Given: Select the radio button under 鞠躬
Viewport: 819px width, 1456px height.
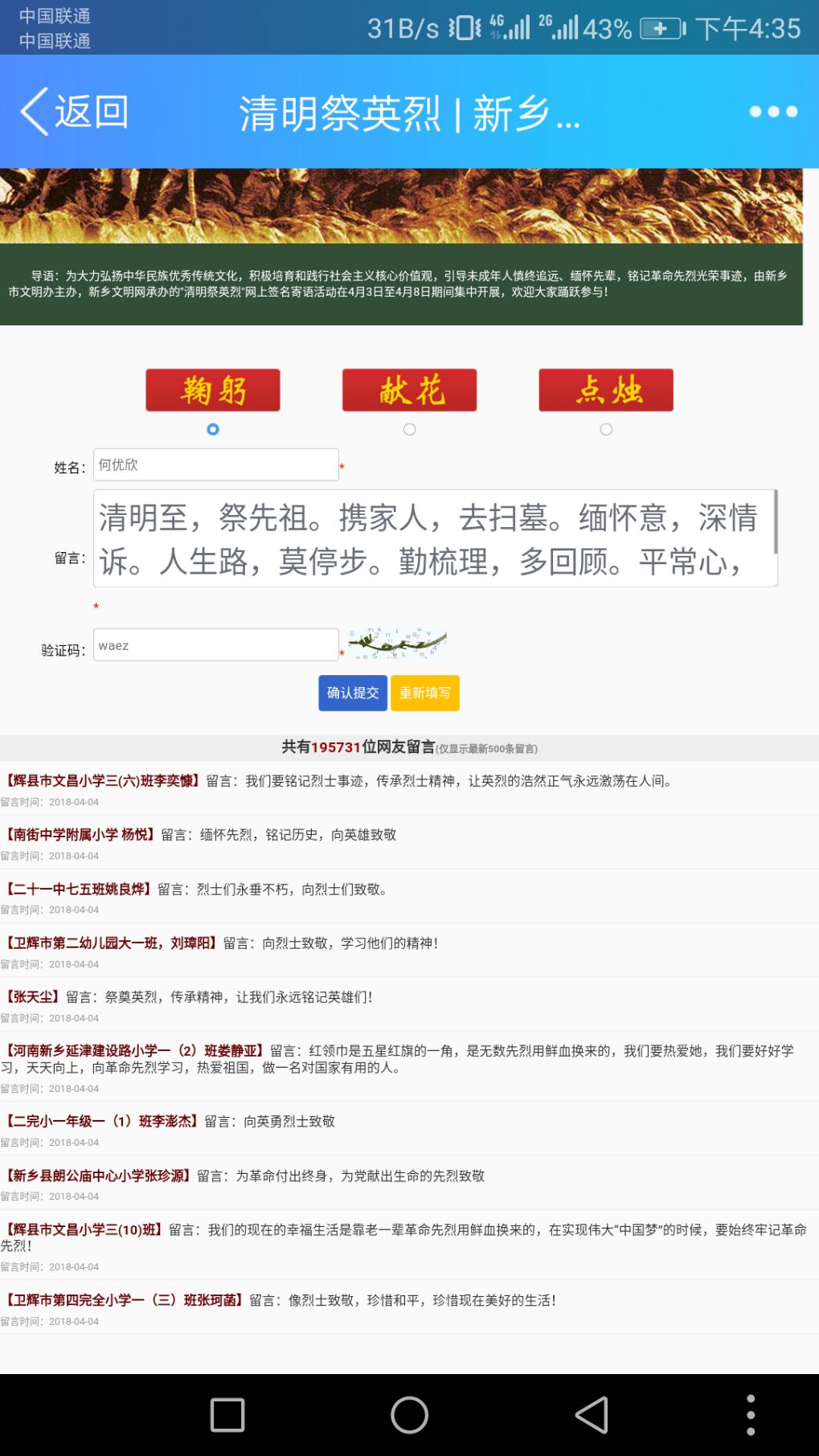Looking at the screenshot, I should [213, 429].
